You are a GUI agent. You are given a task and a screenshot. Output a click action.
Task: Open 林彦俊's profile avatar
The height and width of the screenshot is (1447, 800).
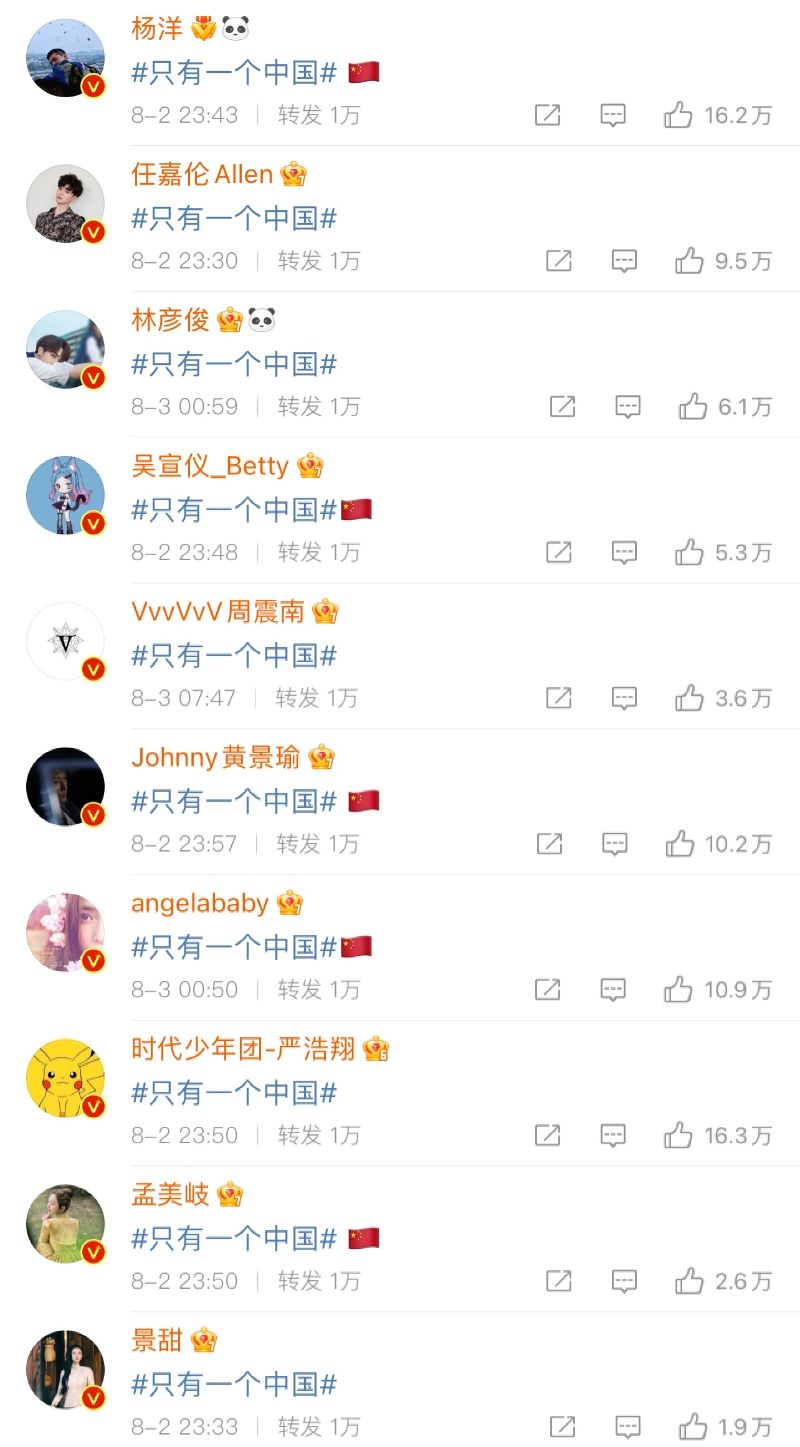tap(65, 350)
